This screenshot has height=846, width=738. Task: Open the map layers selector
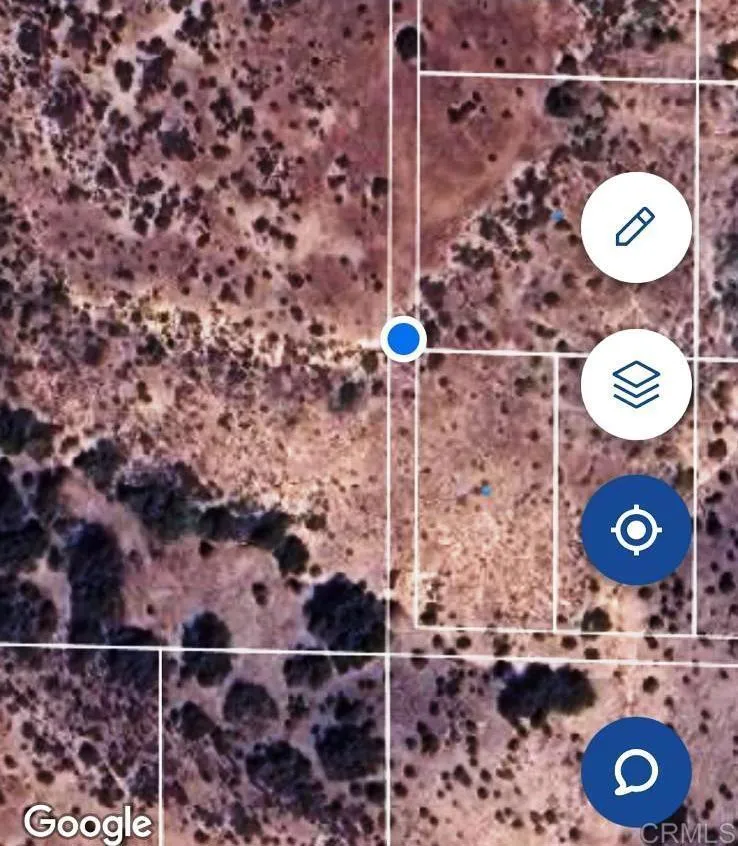636,384
